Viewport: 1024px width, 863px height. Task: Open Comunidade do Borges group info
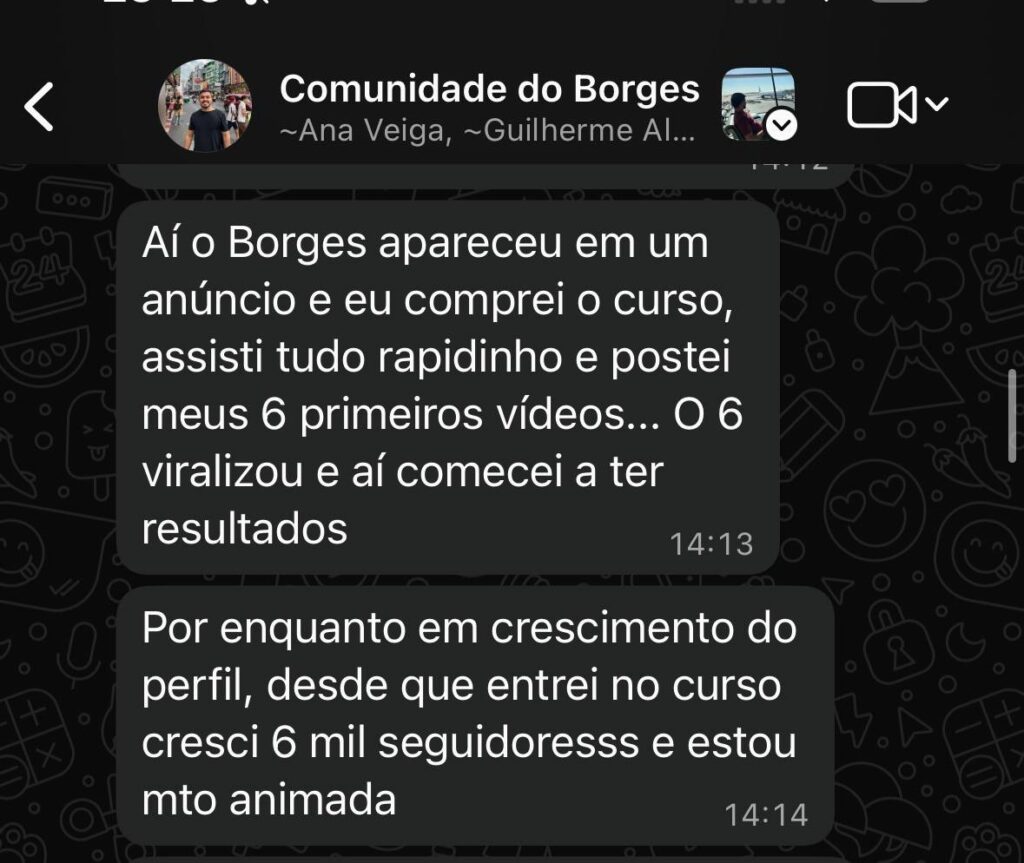488,106
